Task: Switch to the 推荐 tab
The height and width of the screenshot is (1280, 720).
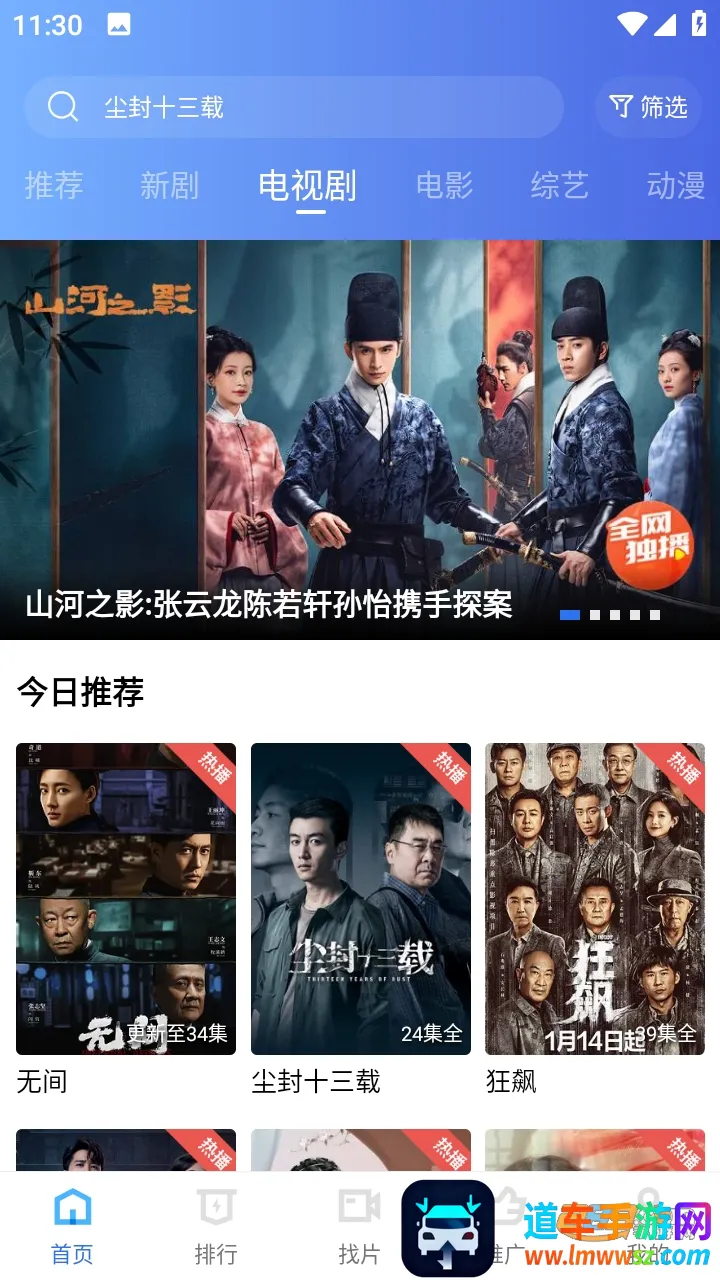Action: click(54, 186)
